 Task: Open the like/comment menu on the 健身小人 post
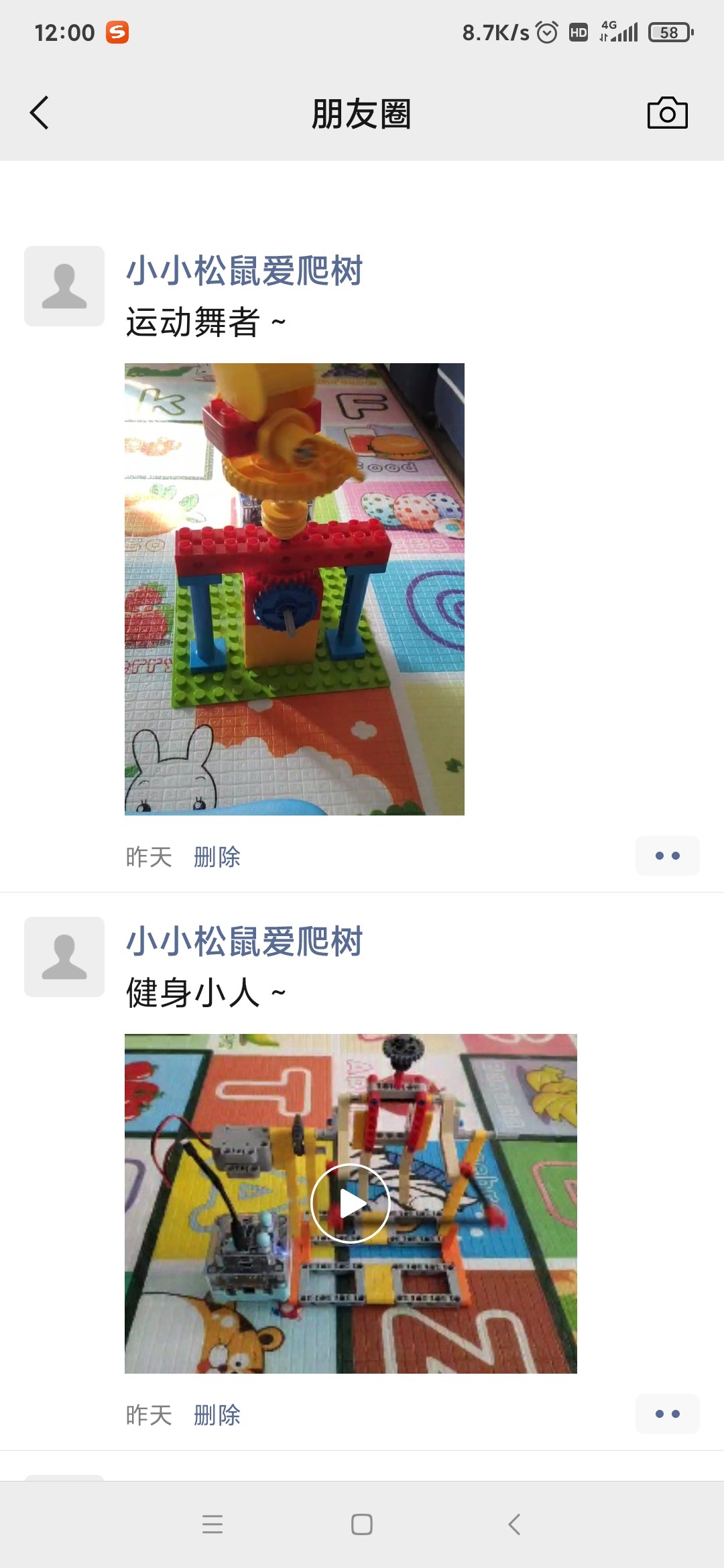coord(667,1414)
